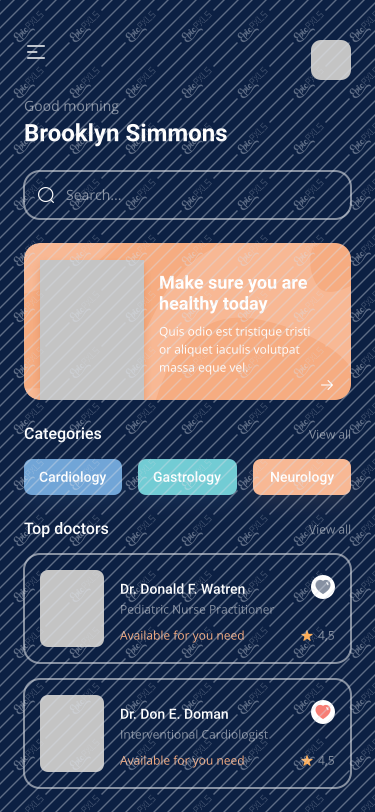Viewport: 375px width, 812px height.
Task: Unfavorite Dr. Don E. Doman with the heart
Action: coord(323,713)
